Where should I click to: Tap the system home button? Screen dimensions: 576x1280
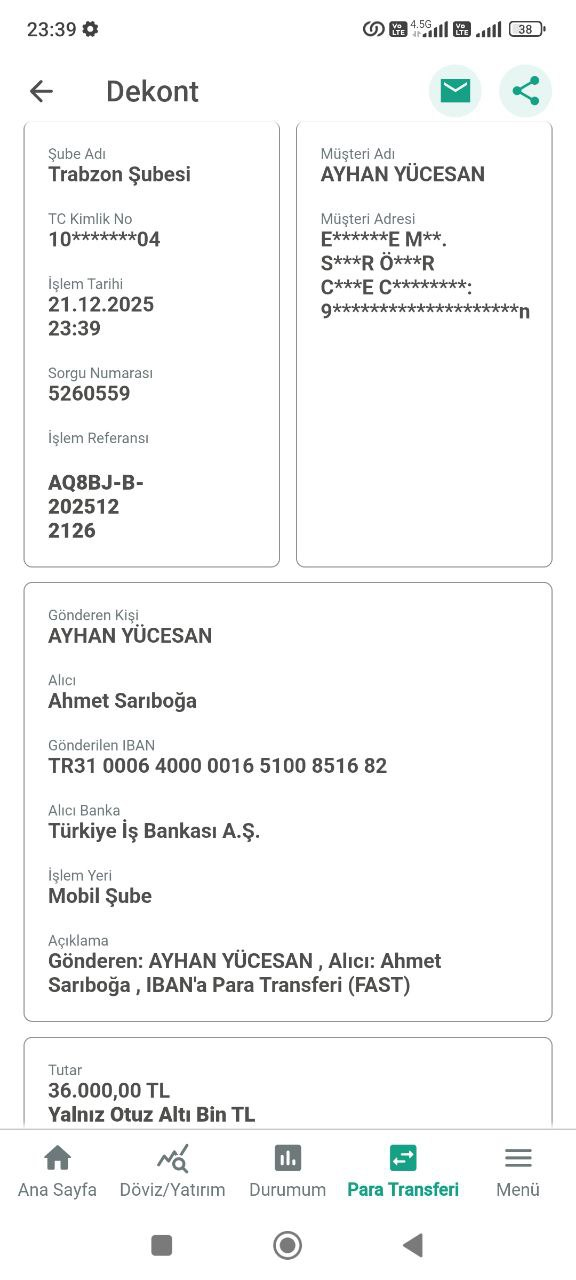tap(288, 1245)
